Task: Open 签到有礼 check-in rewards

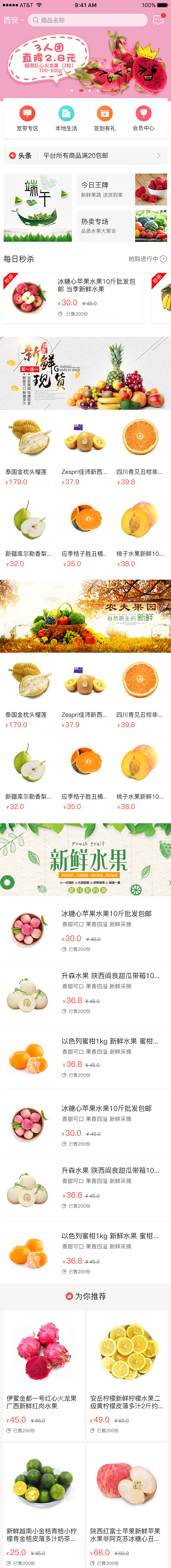Action: point(105,117)
